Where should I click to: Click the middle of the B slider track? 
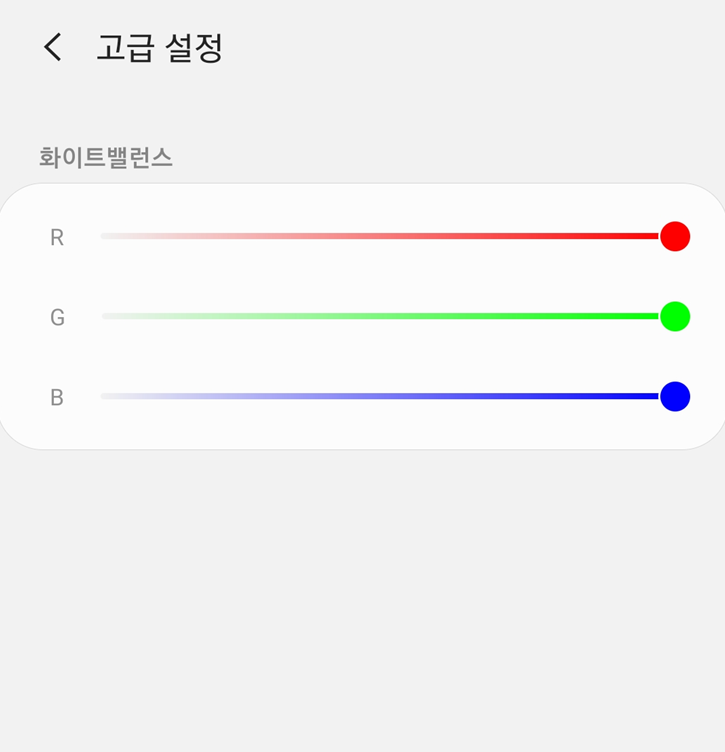tap(390, 397)
